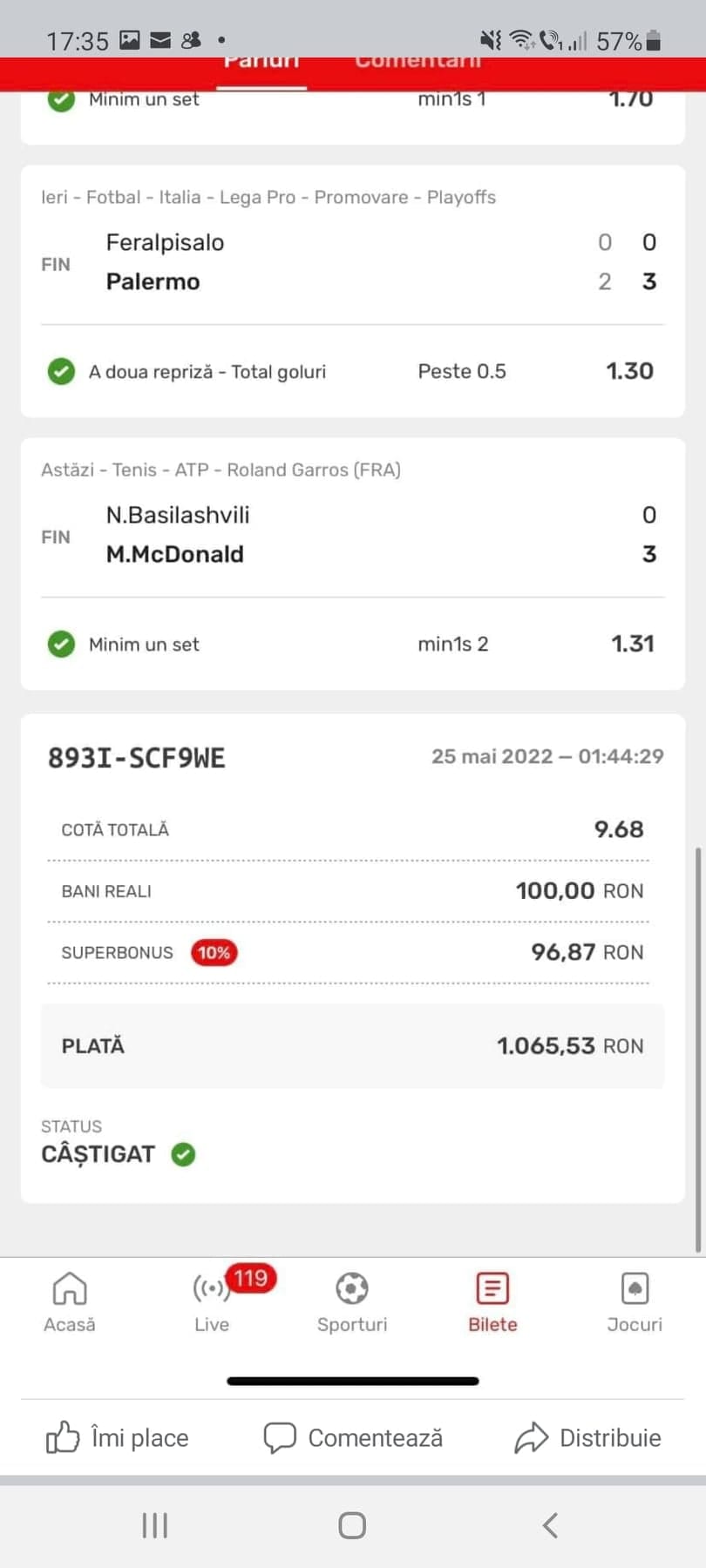Go back with the system back button
The width and height of the screenshot is (706, 1568).
pos(550,1525)
